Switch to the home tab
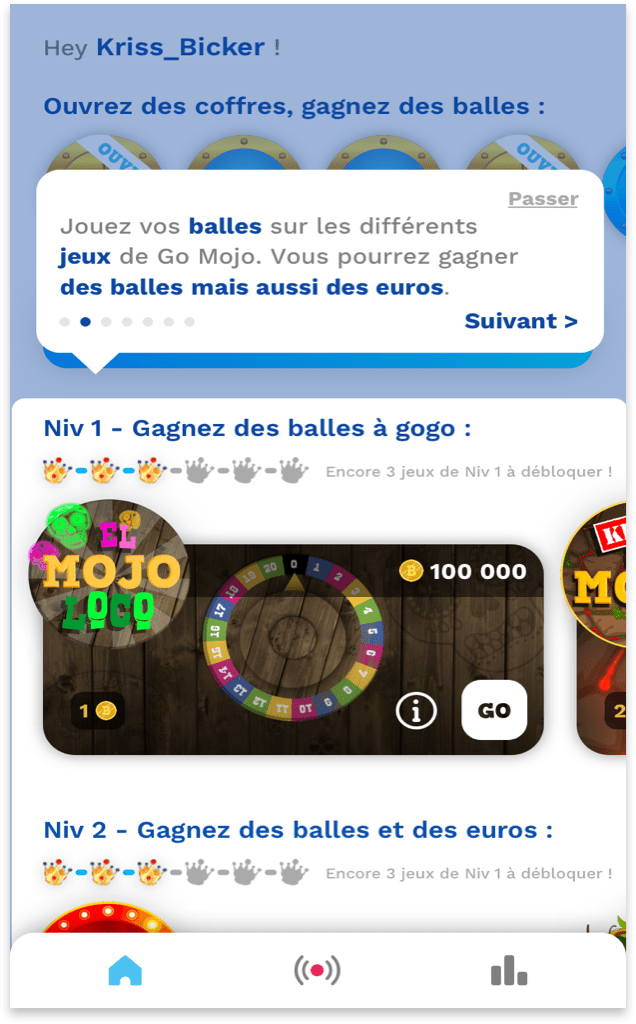Viewport: 636px width, 1024px height. [x=125, y=970]
